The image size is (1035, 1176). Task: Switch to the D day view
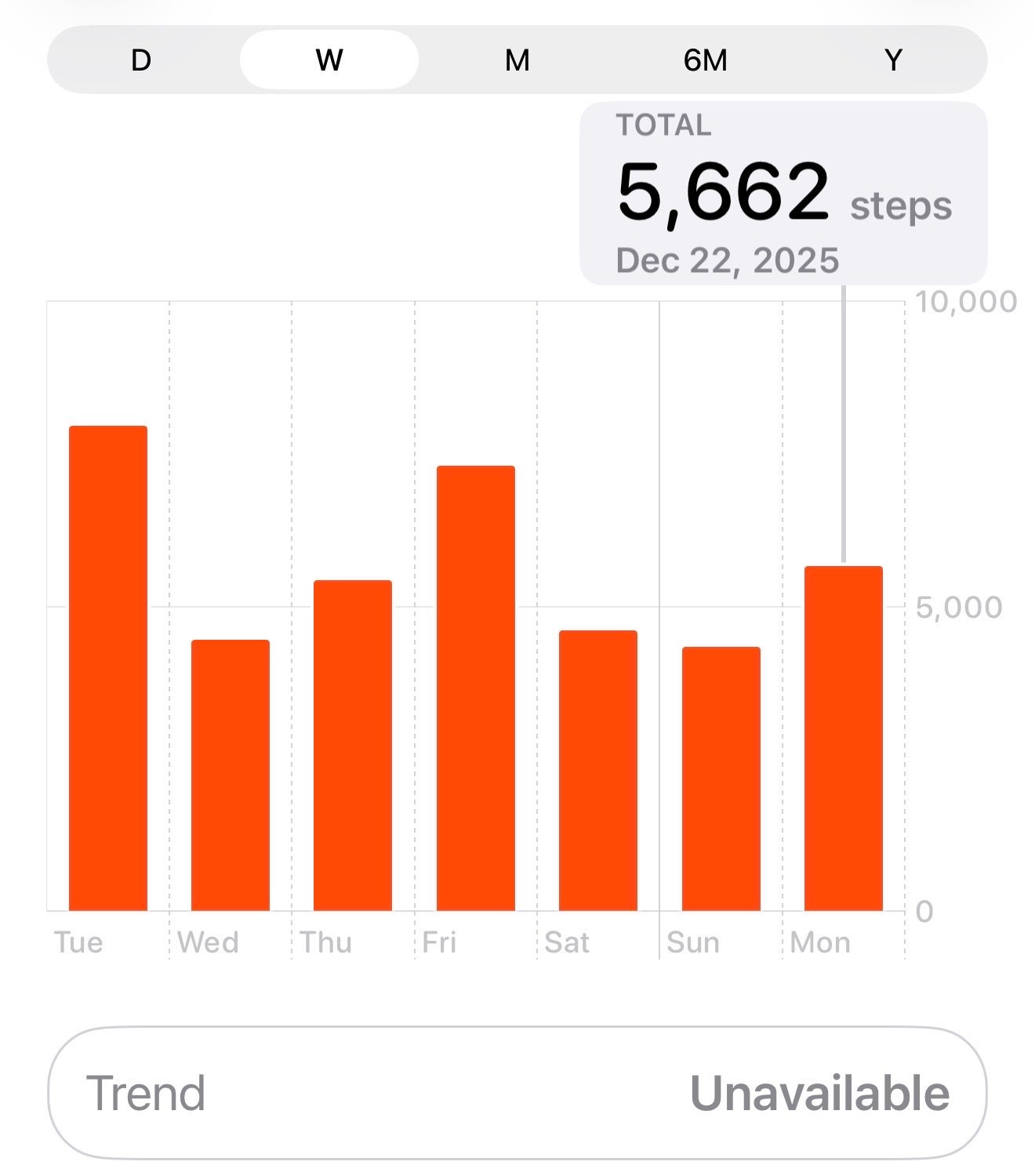141,60
